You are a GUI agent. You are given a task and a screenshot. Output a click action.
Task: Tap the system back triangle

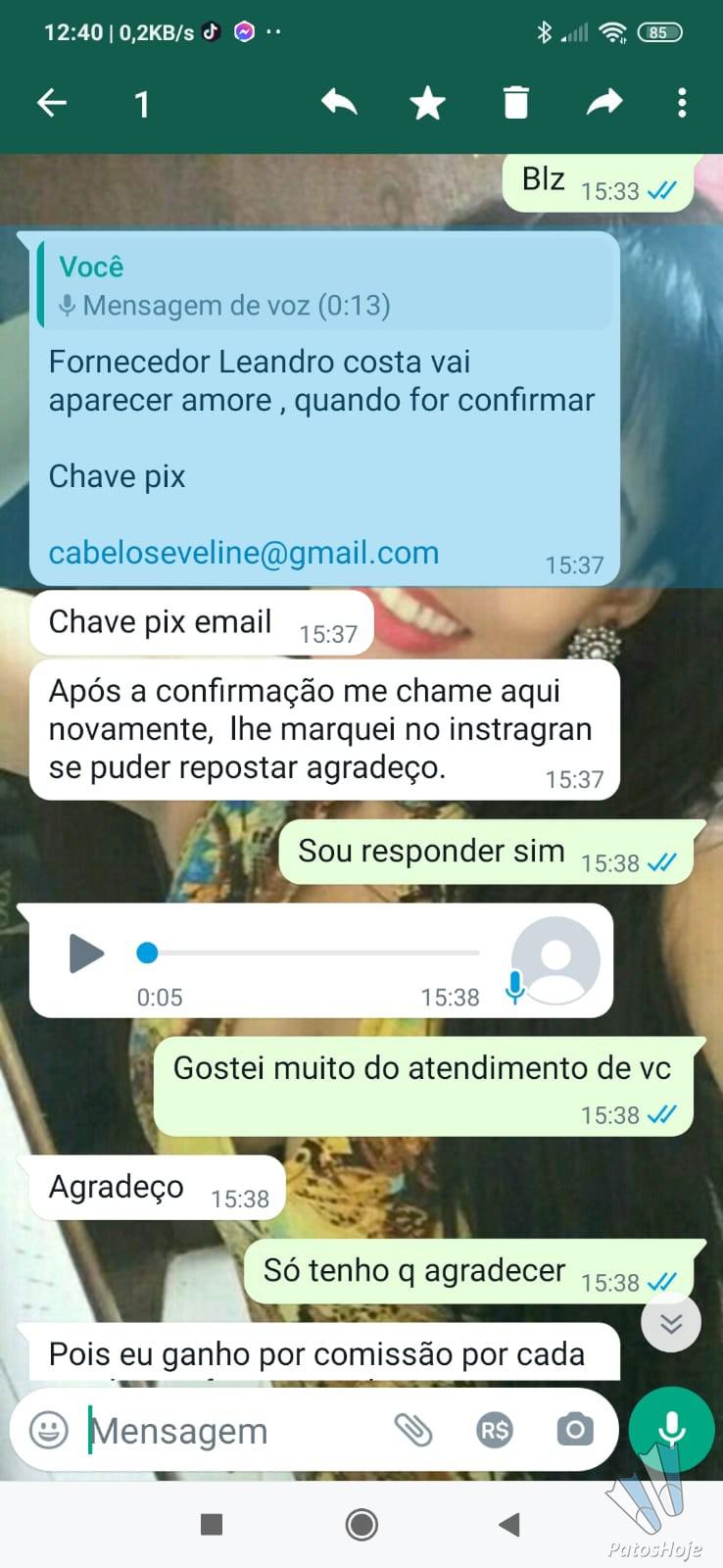(508, 1524)
